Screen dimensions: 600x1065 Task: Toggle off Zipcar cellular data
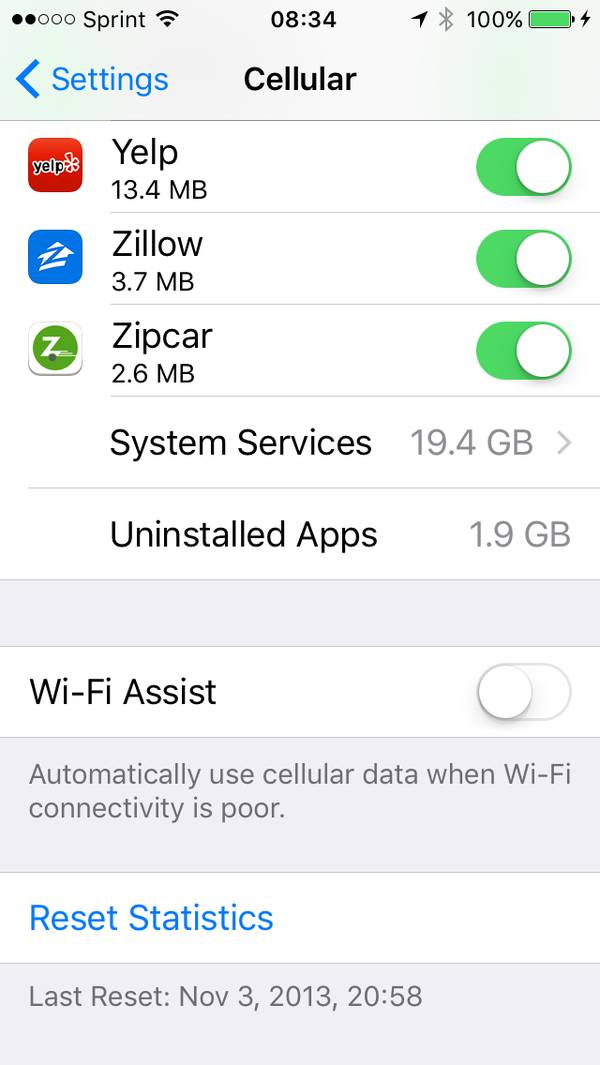523,351
